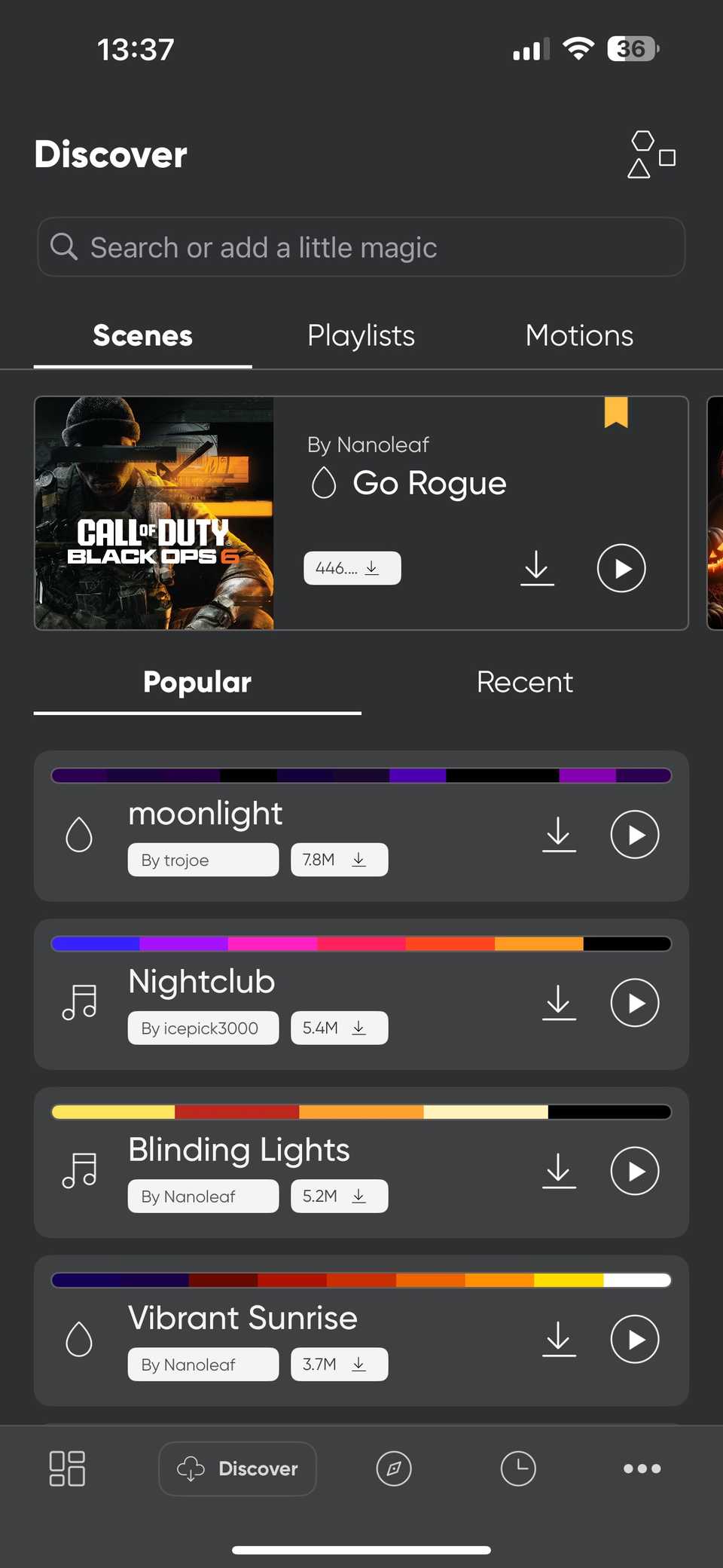Open the compass explore tab
Viewport: 723px width, 1568px height.
click(x=394, y=1469)
